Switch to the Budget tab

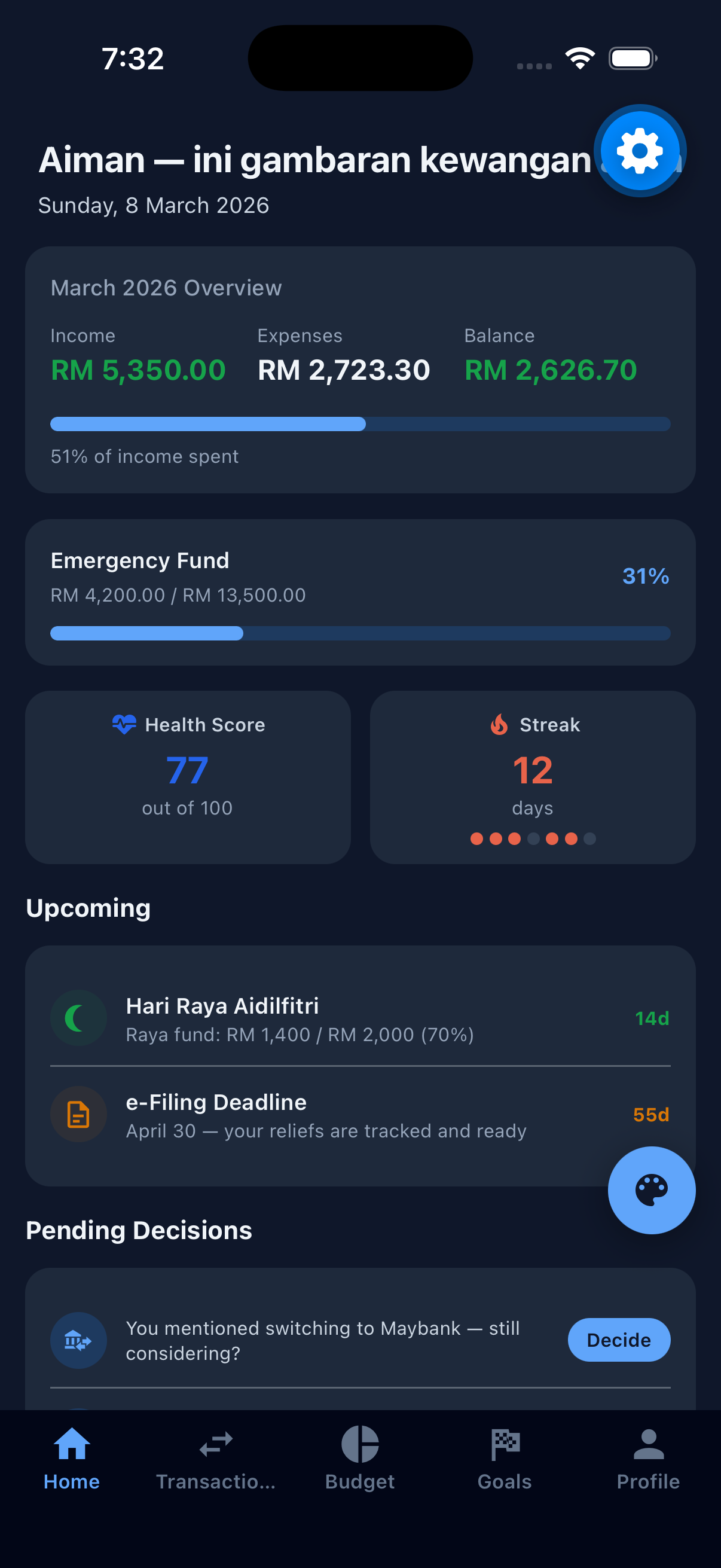360,1458
